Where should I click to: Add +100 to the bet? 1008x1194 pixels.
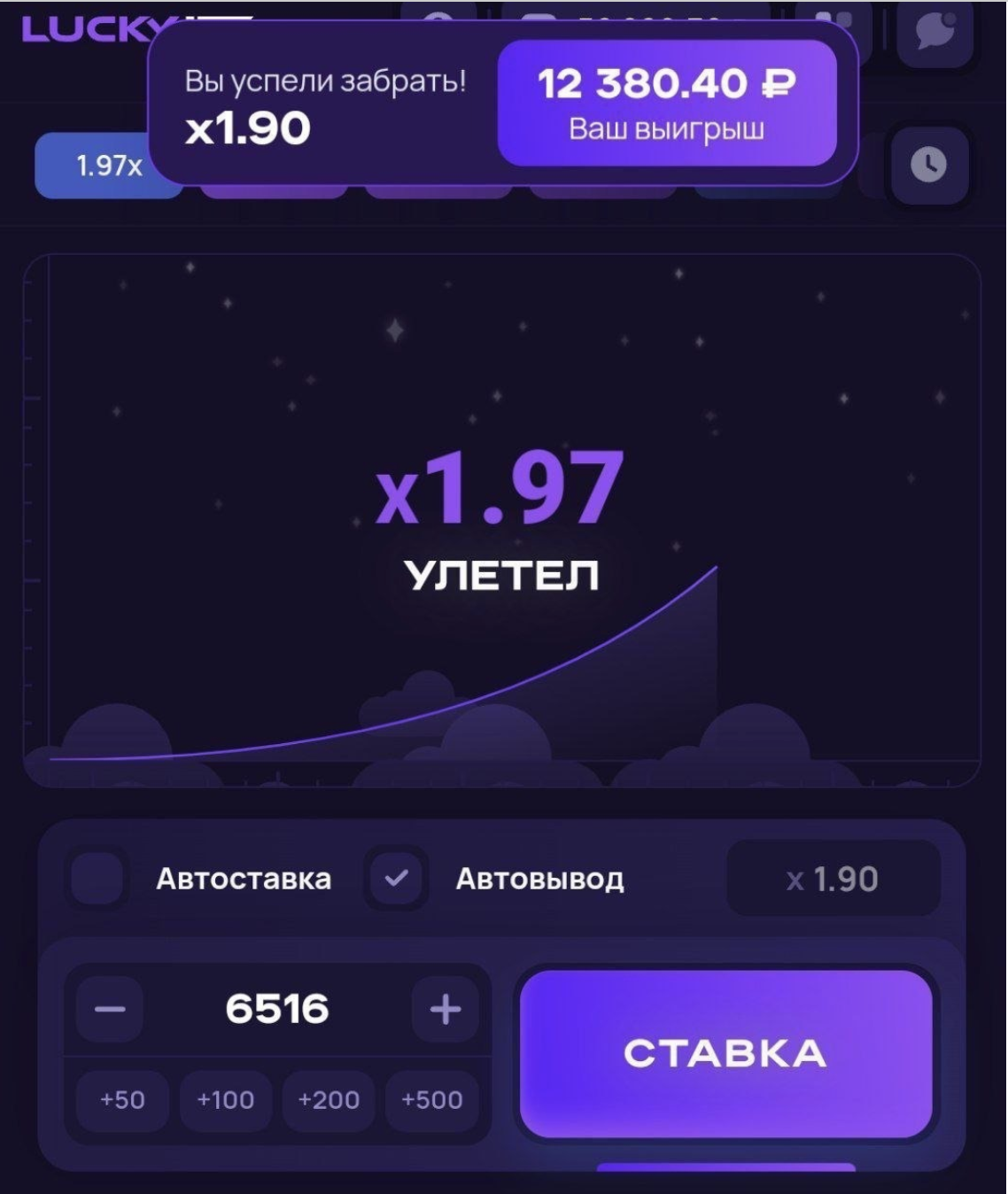(x=225, y=1099)
